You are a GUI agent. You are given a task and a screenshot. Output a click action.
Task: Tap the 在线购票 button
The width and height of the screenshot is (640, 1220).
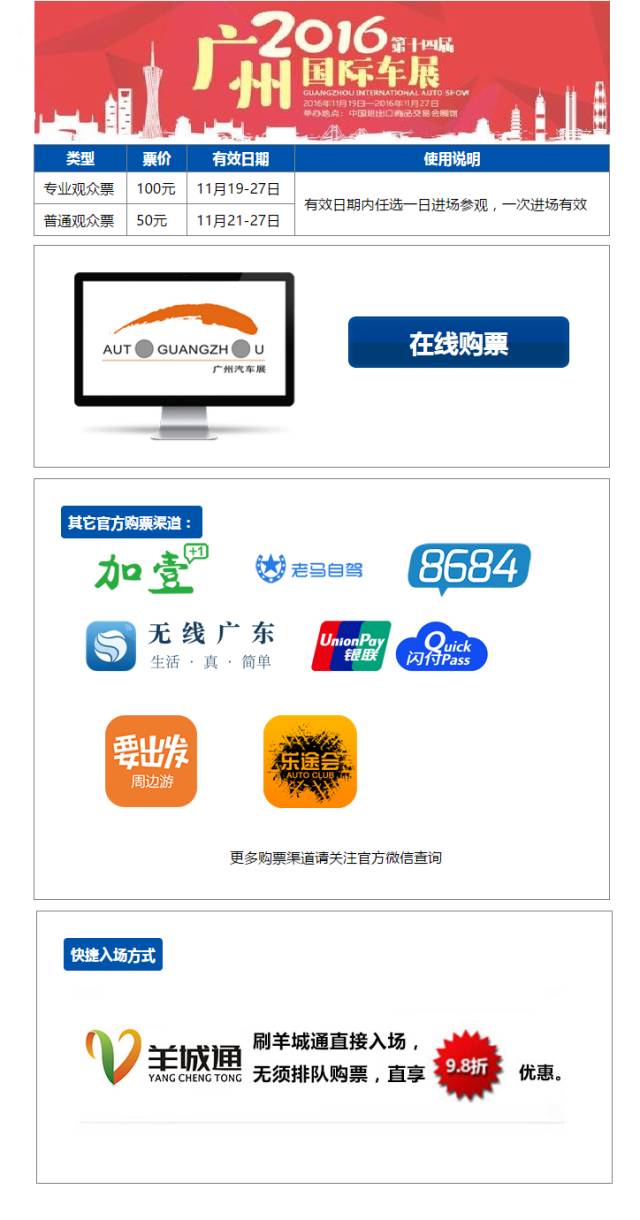click(x=458, y=342)
